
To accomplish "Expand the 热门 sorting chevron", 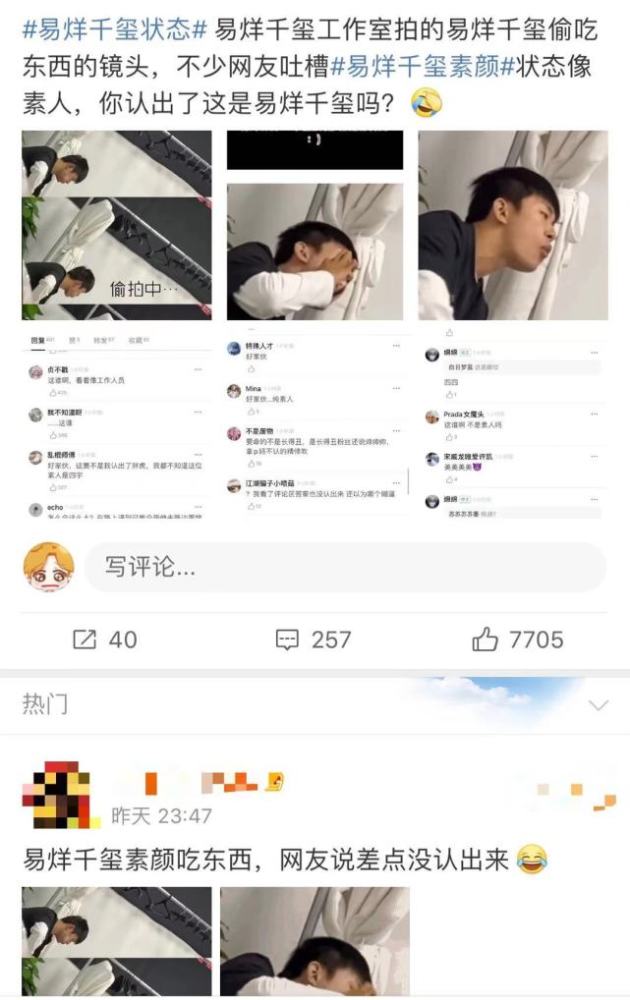I will point(598,705).
